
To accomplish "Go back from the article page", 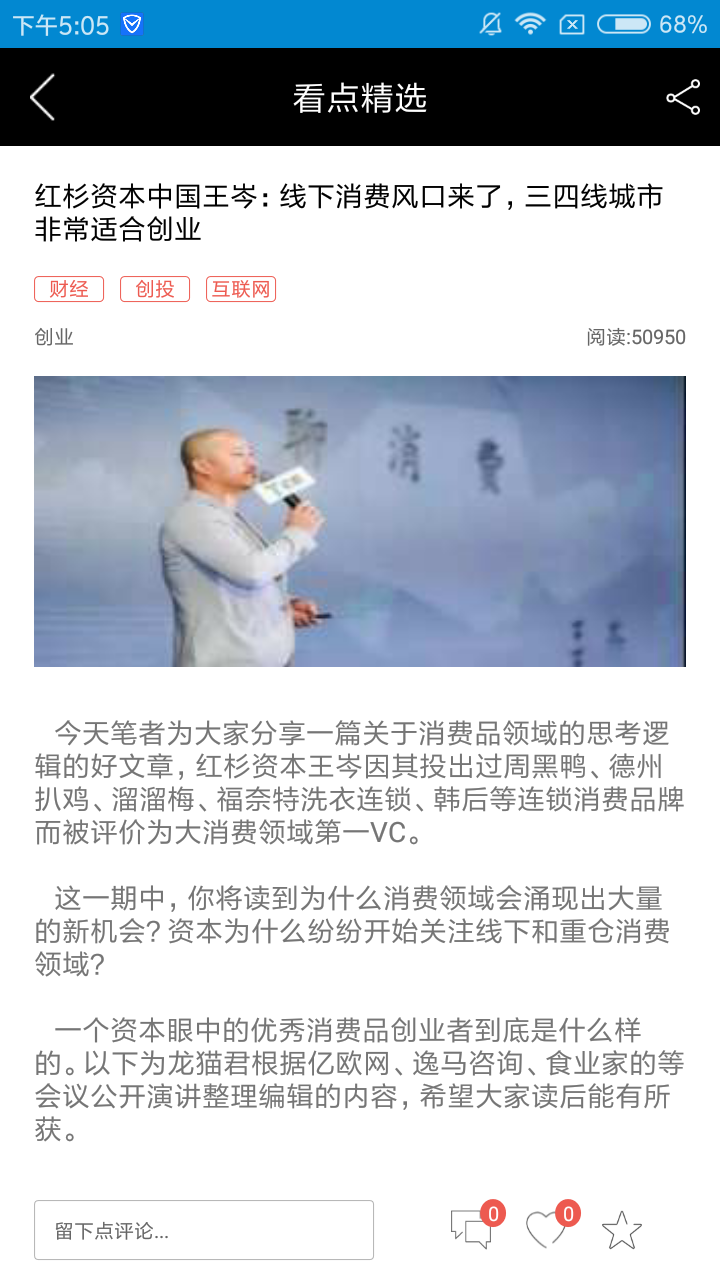I will click(x=42, y=98).
